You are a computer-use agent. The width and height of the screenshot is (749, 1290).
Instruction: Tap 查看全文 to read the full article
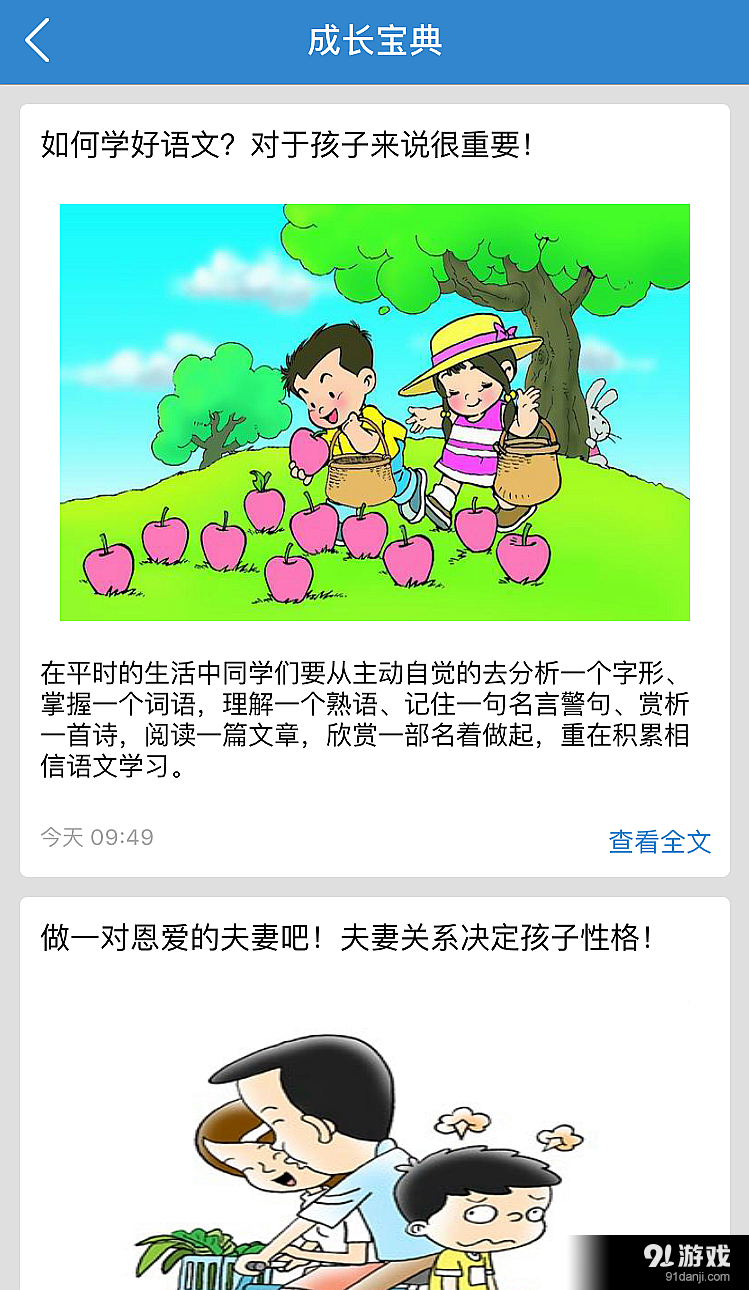659,843
